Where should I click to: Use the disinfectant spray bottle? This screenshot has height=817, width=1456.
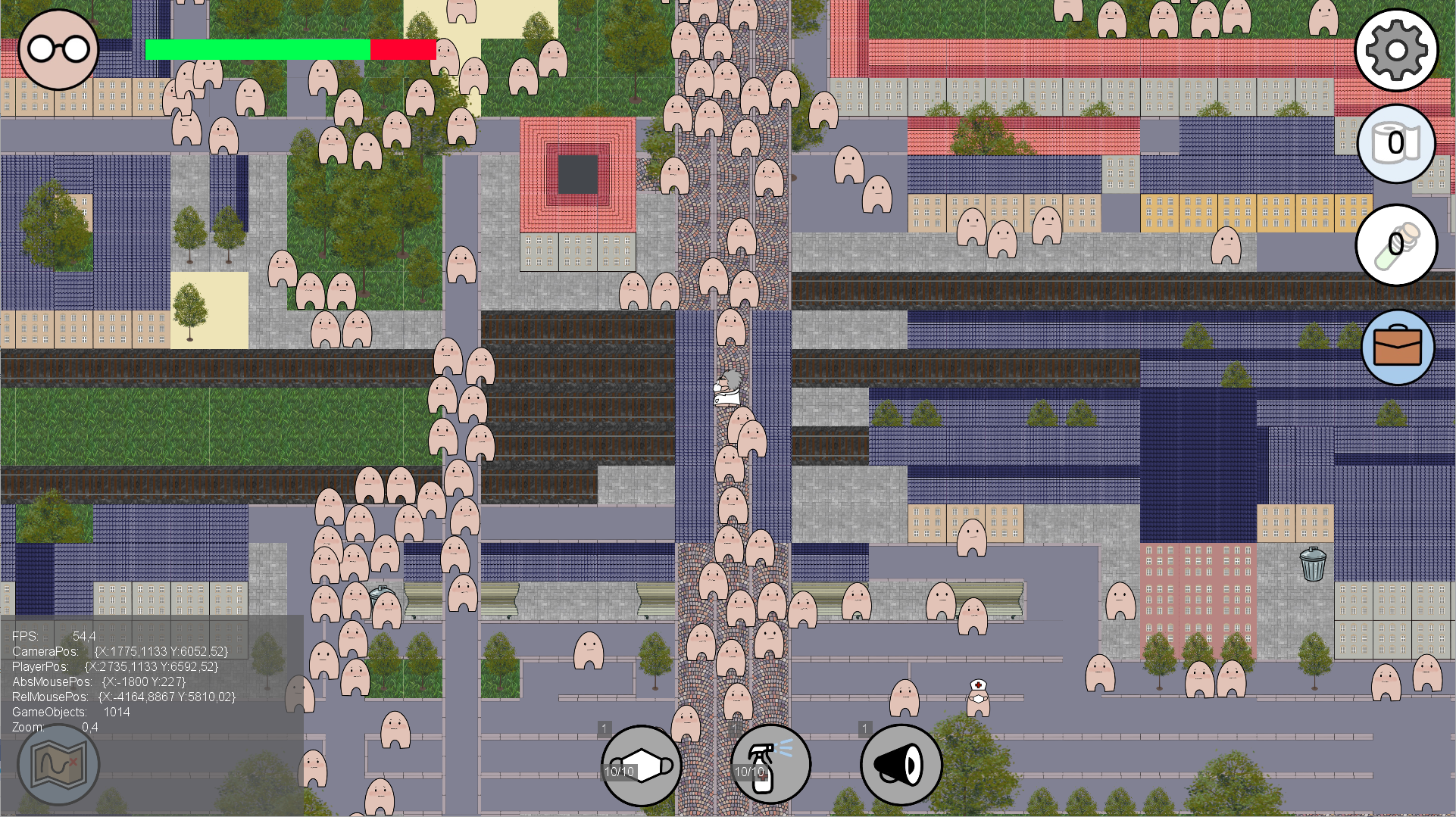tap(770, 766)
